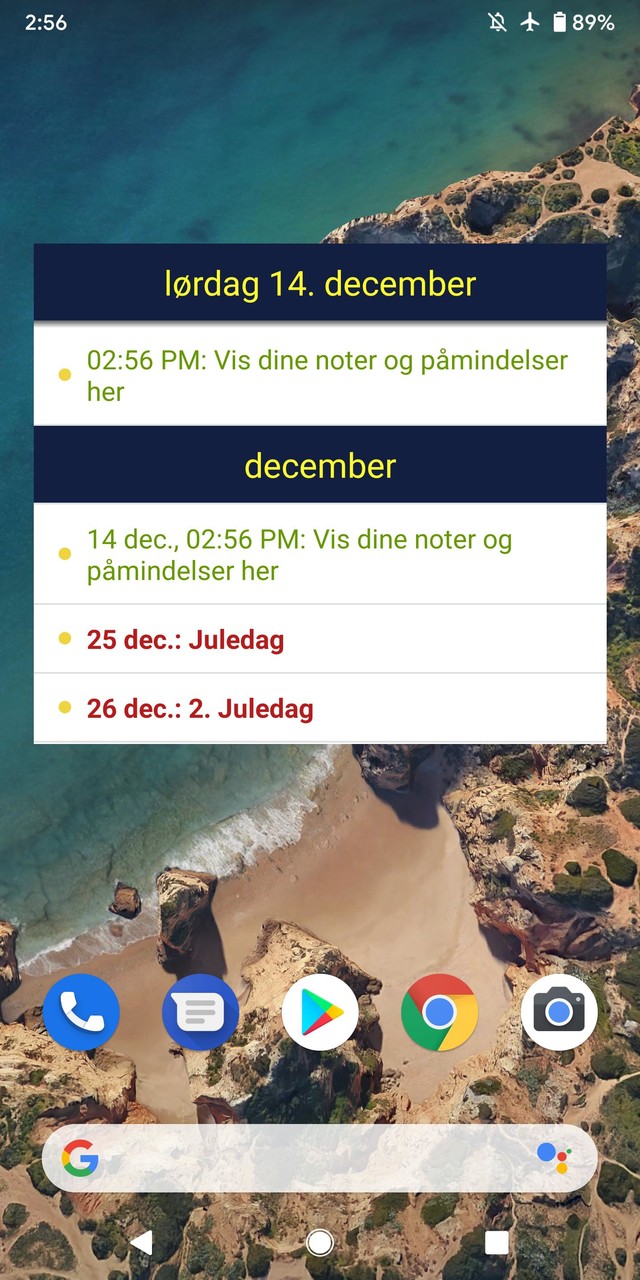This screenshot has height=1280, width=640.
Task: Activate Google Assistant in search bar
Action: click(554, 1158)
